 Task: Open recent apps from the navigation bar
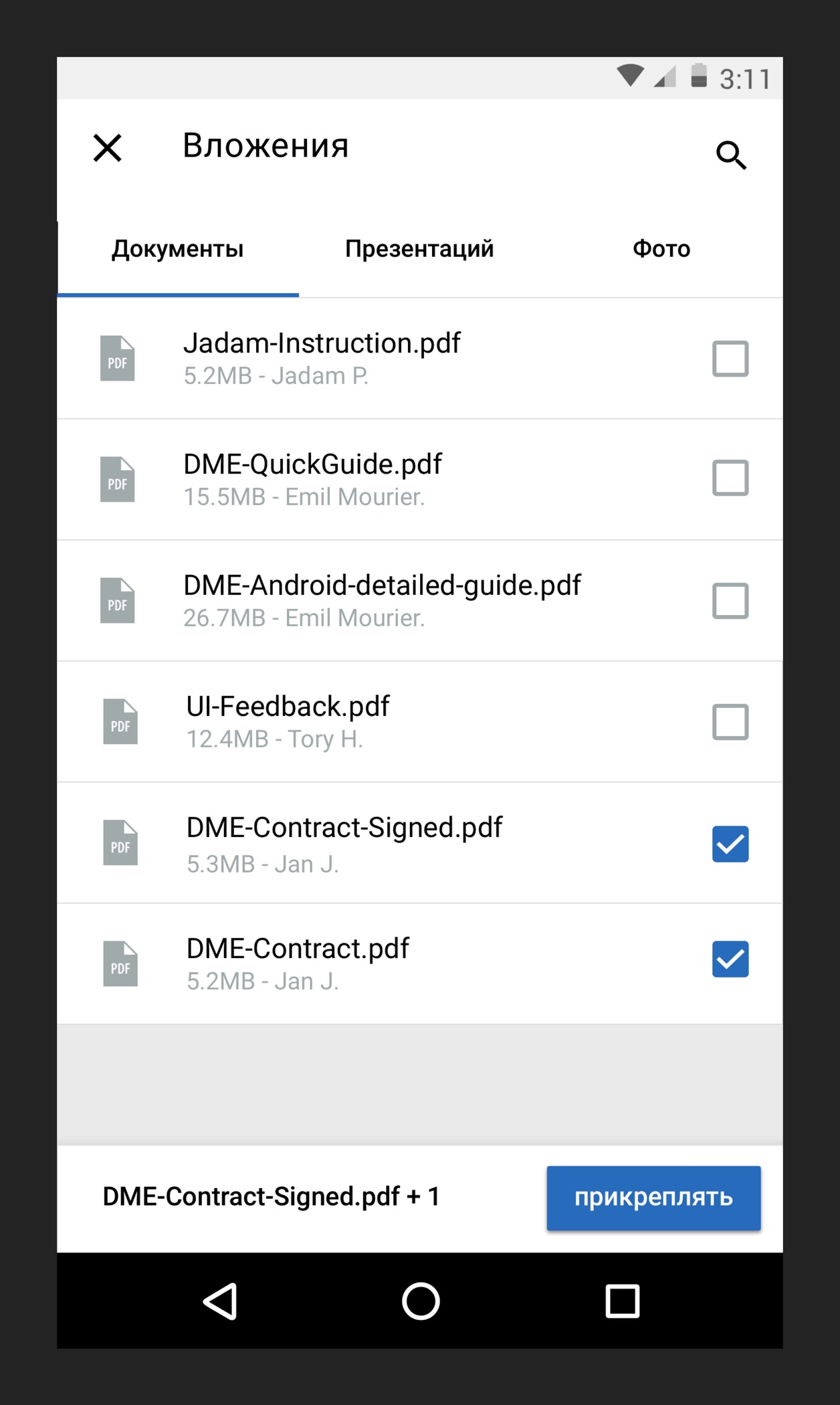pyautogui.click(x=622, y=1301)
